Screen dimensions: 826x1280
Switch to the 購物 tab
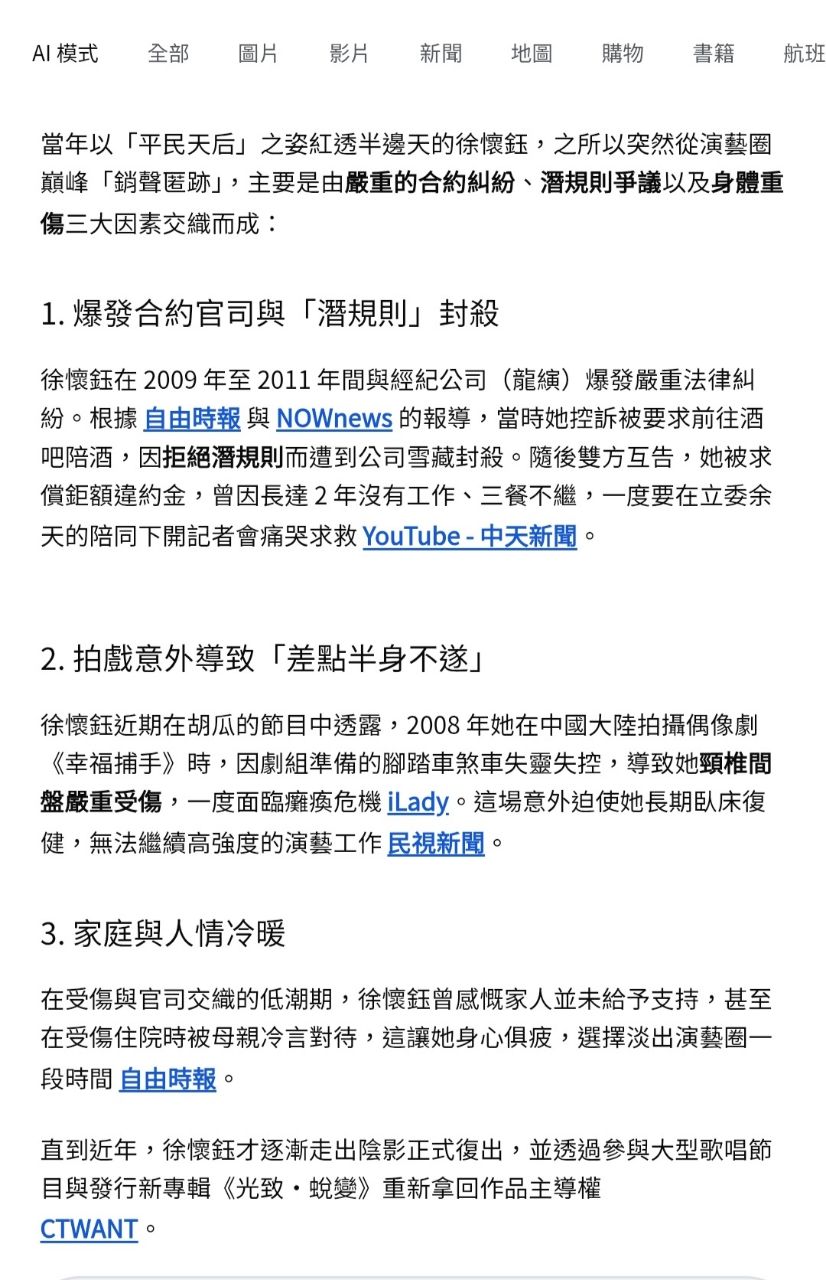pyautogui.click(x=622, y=53)
